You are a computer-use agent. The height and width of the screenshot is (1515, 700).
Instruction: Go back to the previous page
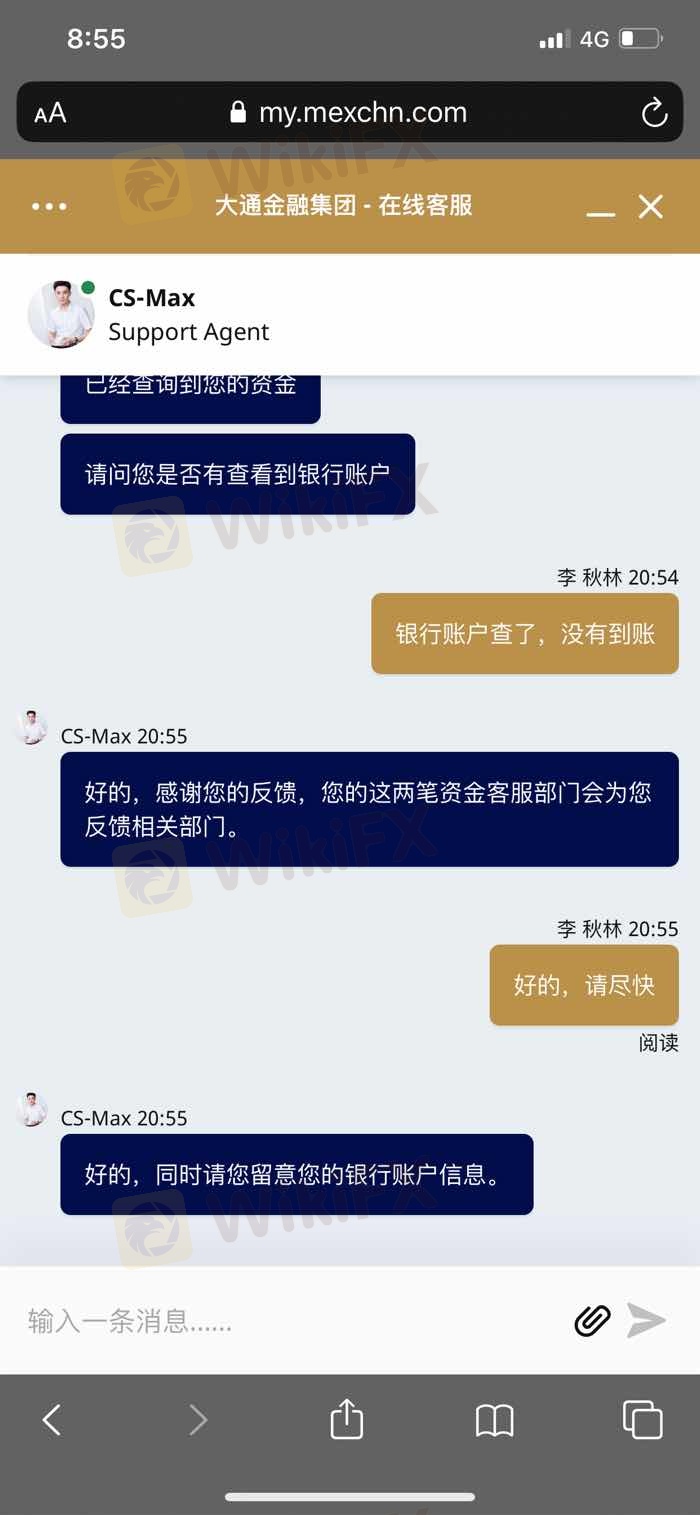click(52, 1419)
